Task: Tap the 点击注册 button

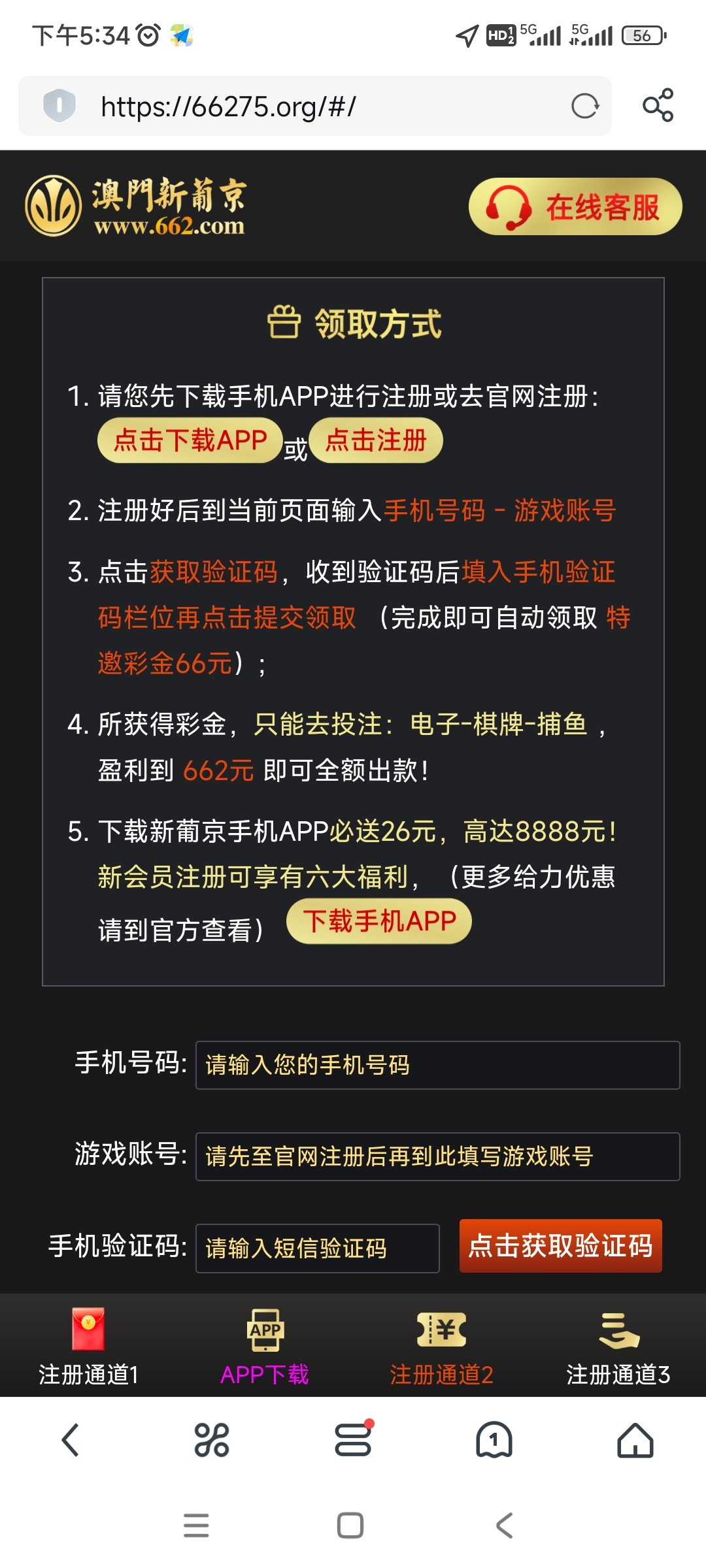Action: tap(376, 440)
